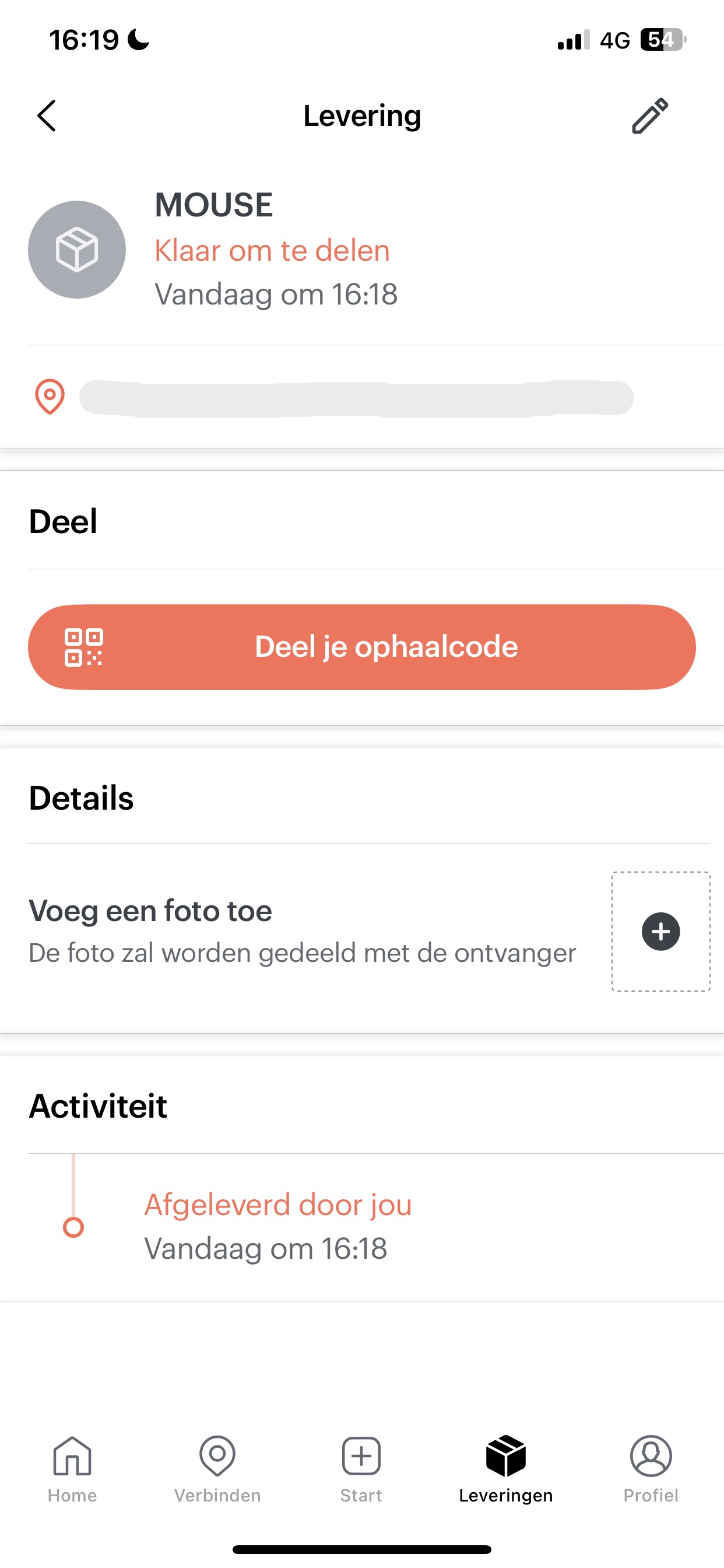The height and width of the screenshot is (1568, 724).
Task: Select the Start tab
Action: (361, 1469)
